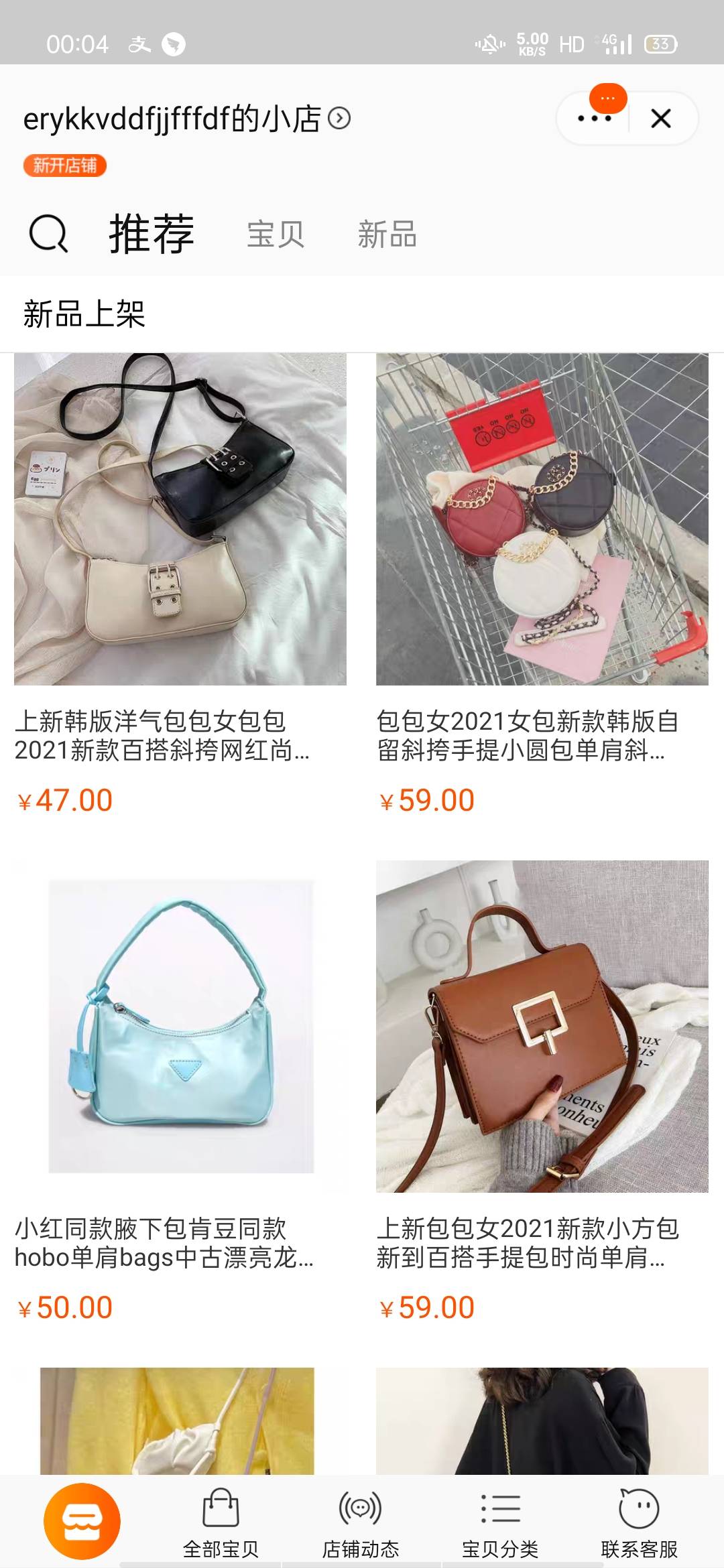Open 全部宝贝 in the bottom bar
The width and height of the screenshot is (724, 1568).
pyautogui.click(x=221, y=1522)
